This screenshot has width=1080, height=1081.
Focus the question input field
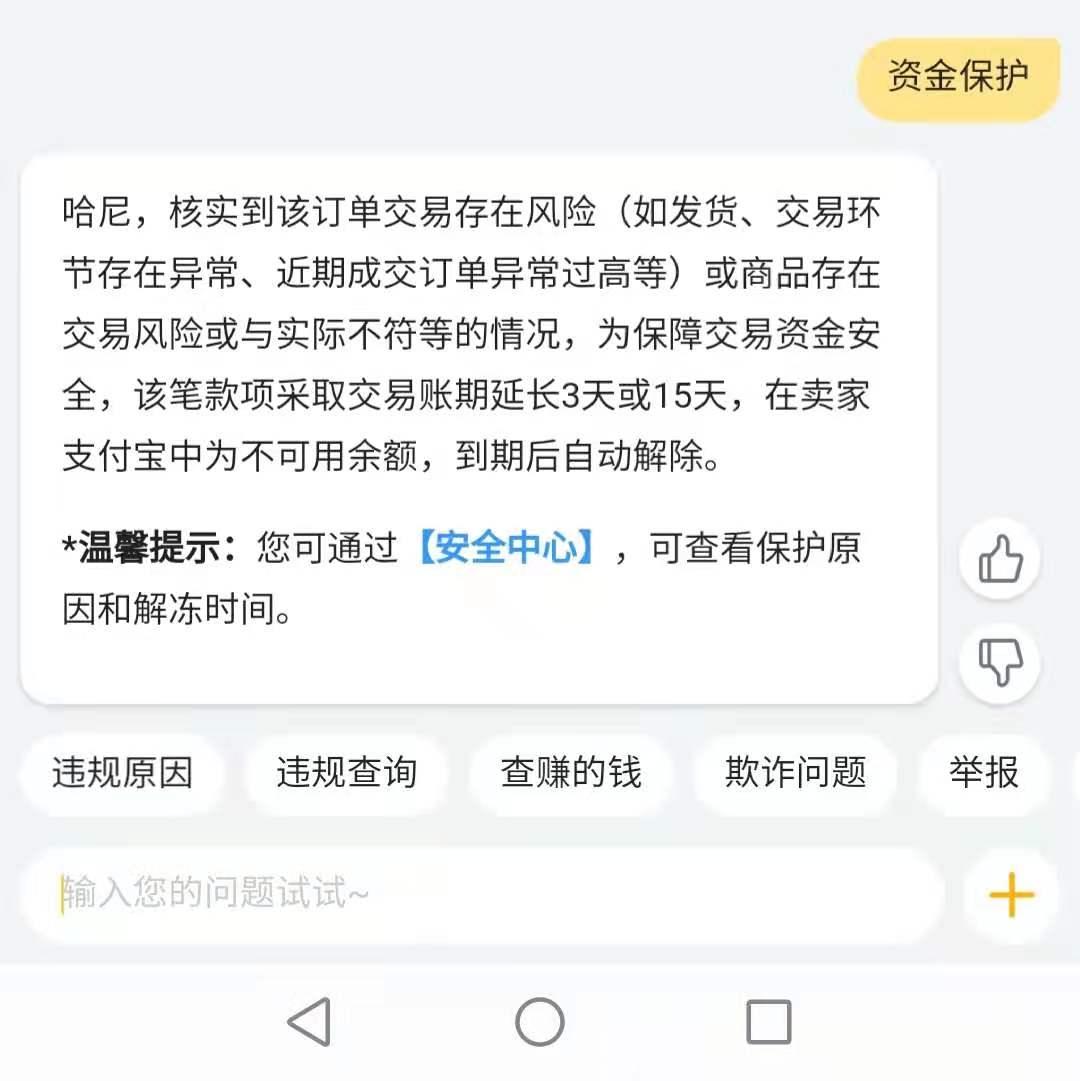481,894
